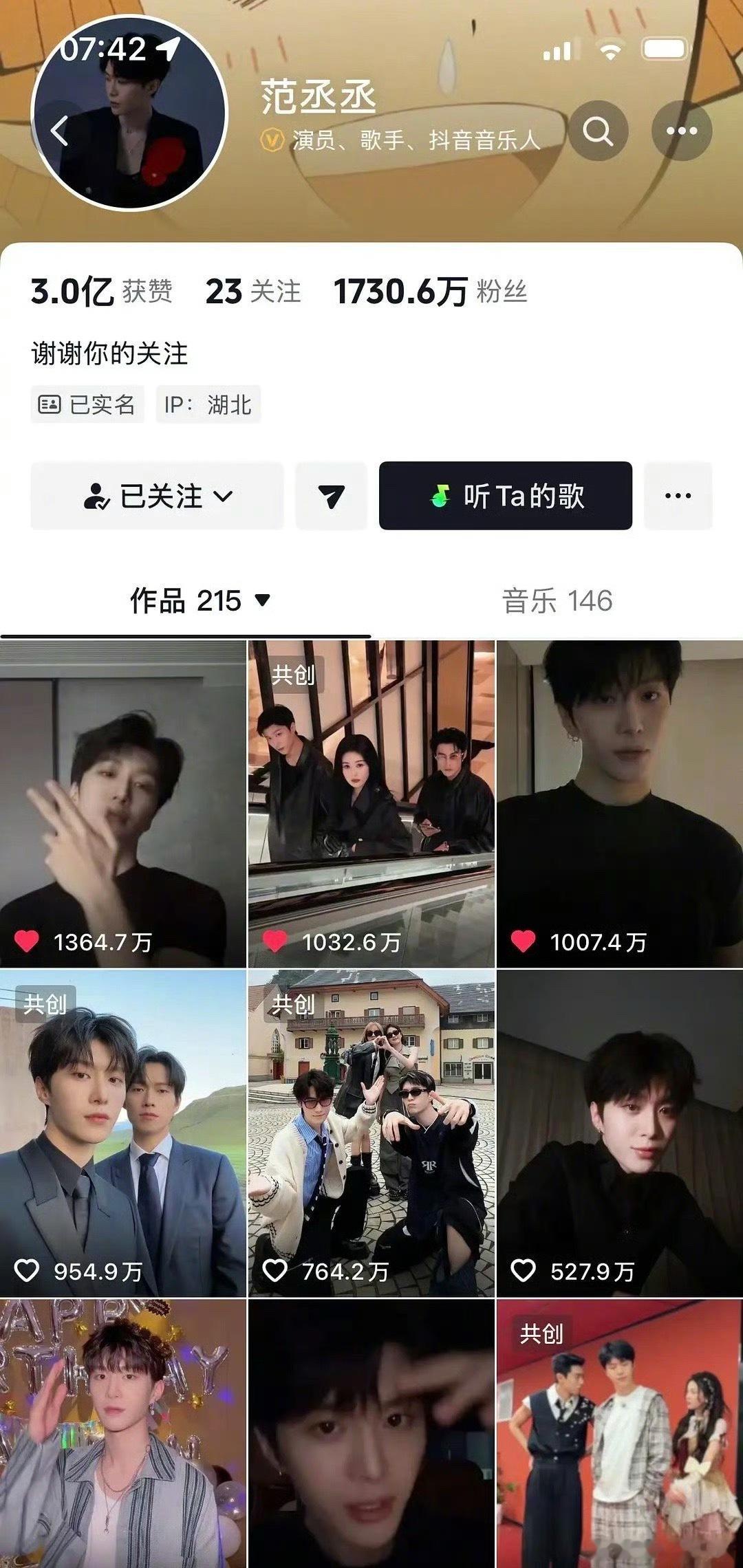Send a direct message via paper-plane button

coord(331,496)
